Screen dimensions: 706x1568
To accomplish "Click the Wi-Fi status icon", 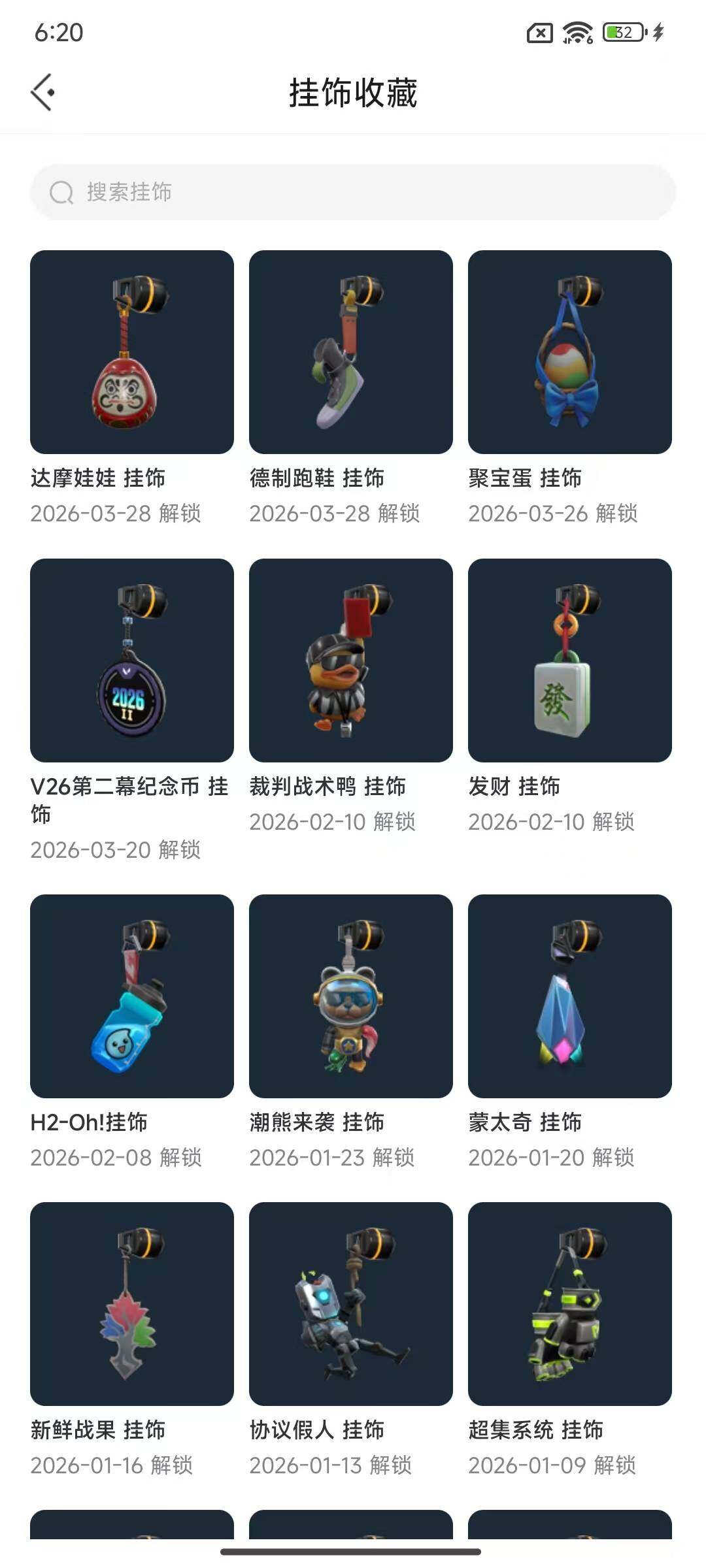I will (x=575, y=33).
